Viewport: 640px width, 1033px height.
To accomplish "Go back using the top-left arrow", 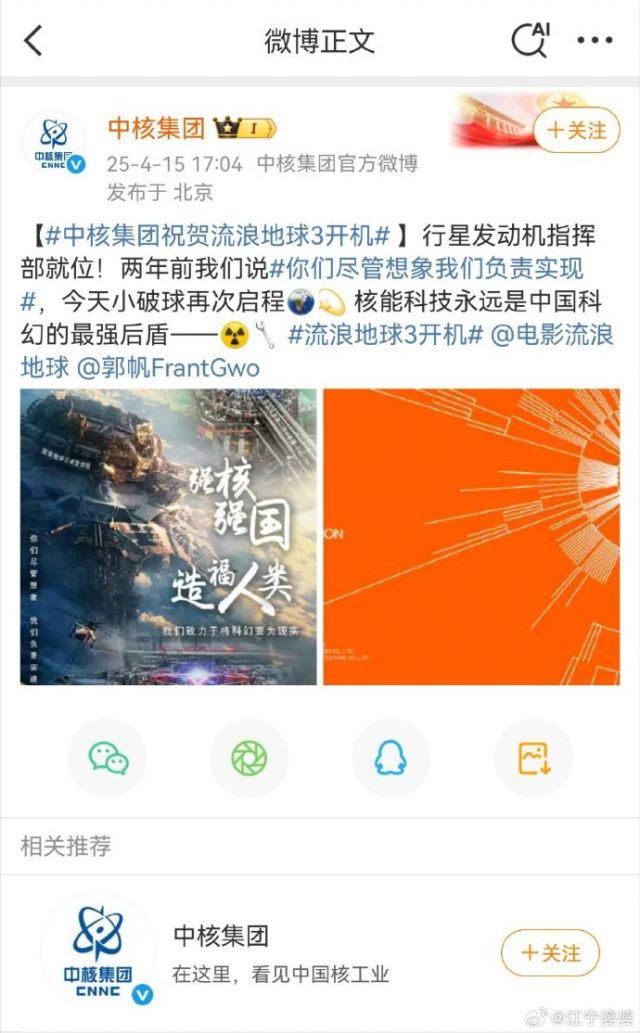I will (33, 40).
